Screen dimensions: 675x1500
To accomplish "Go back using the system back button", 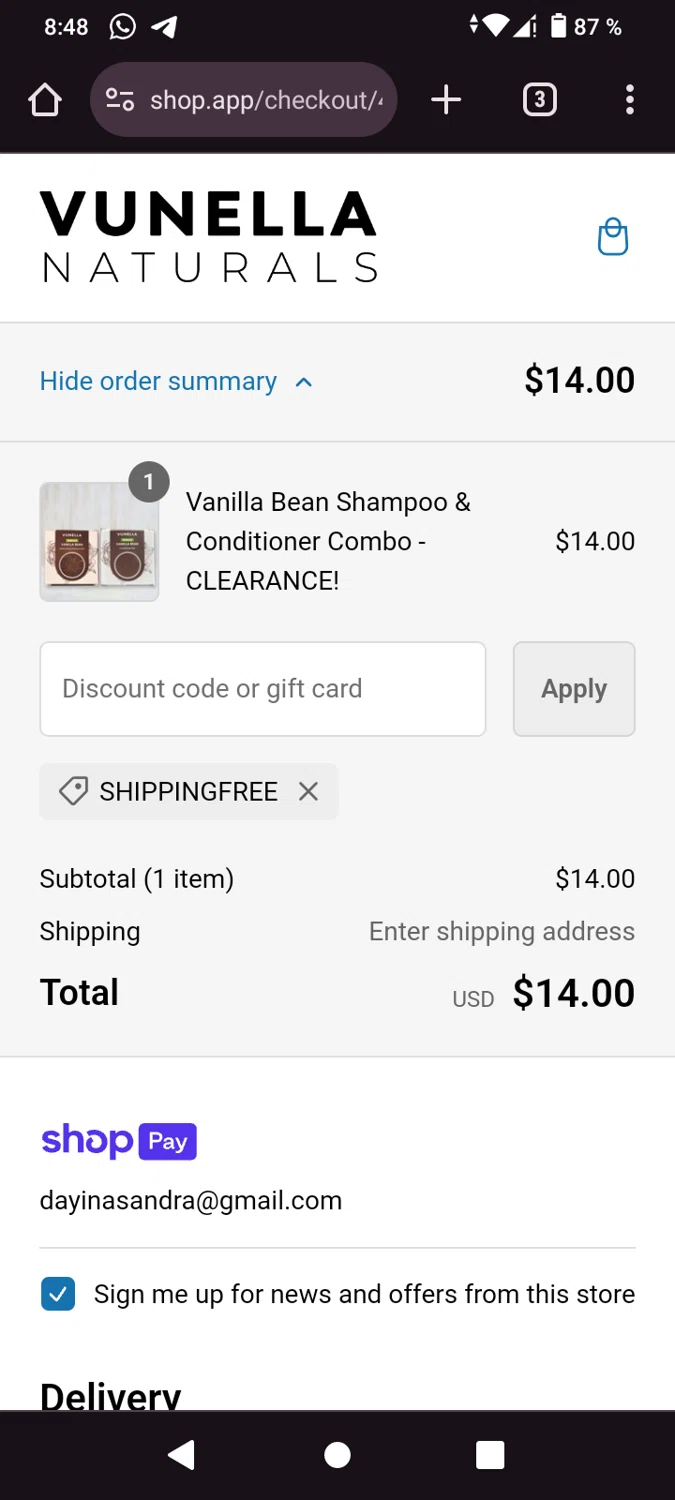I will 181,1455.
